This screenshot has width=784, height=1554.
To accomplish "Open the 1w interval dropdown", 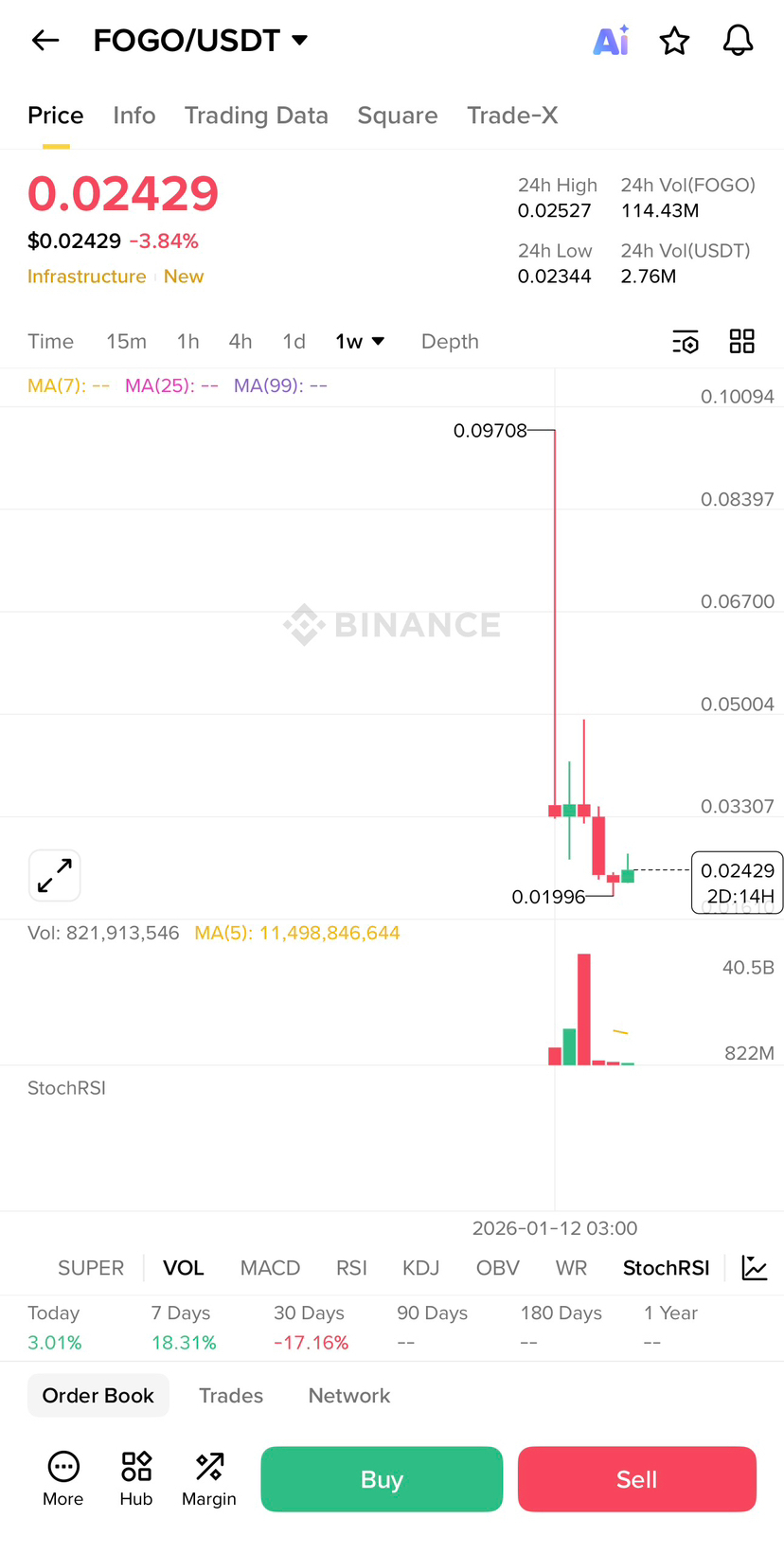I will [x=360, y=341].
